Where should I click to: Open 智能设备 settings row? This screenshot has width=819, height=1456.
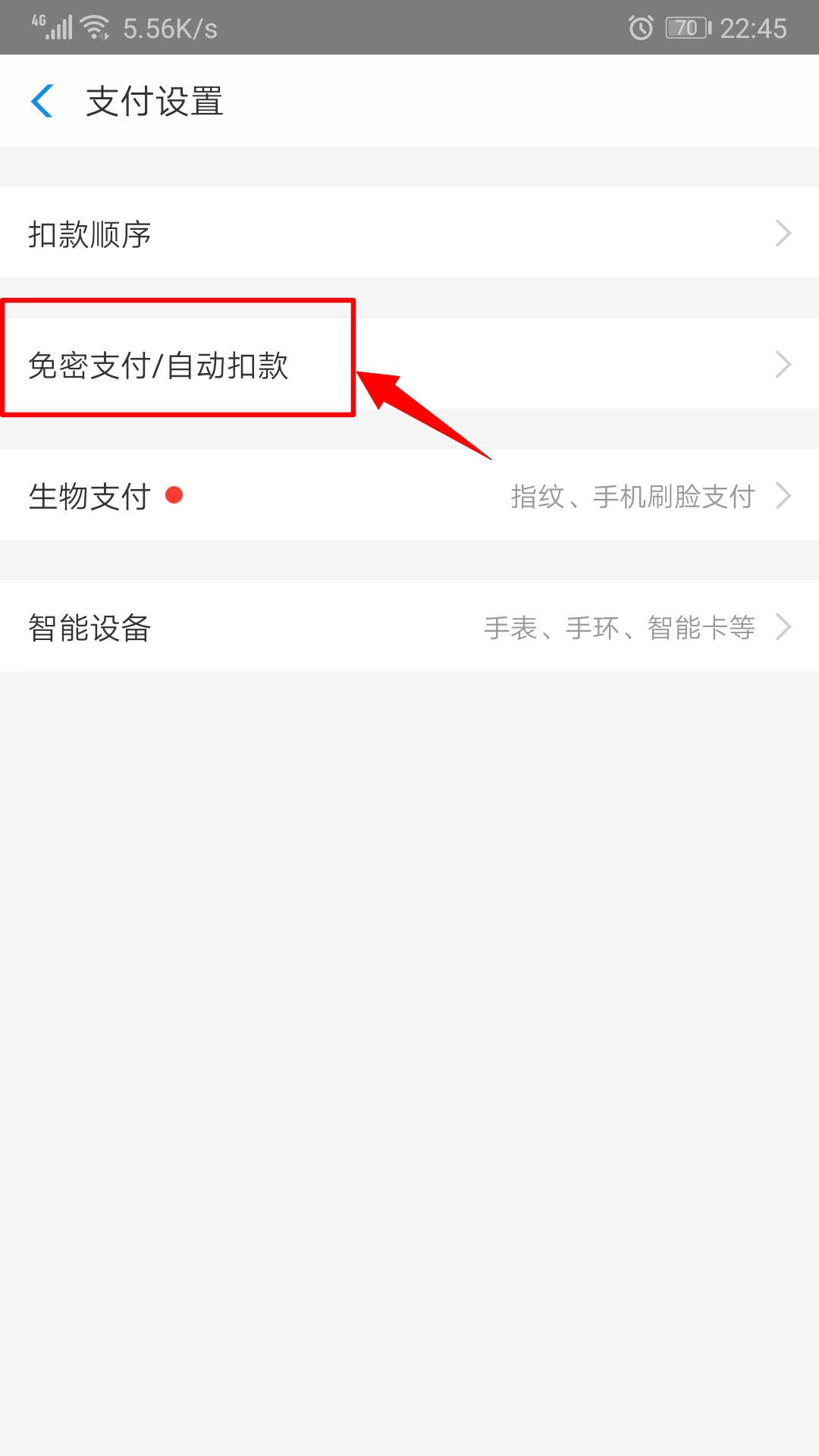pos(409,626)
